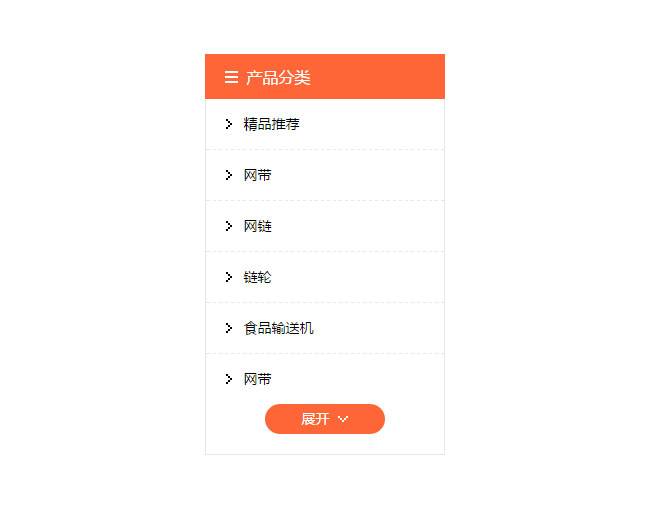Image resolution: width=650 pixels, height=513 pixels.
Task: Open the 食品输送机 category
Action: 278,328
